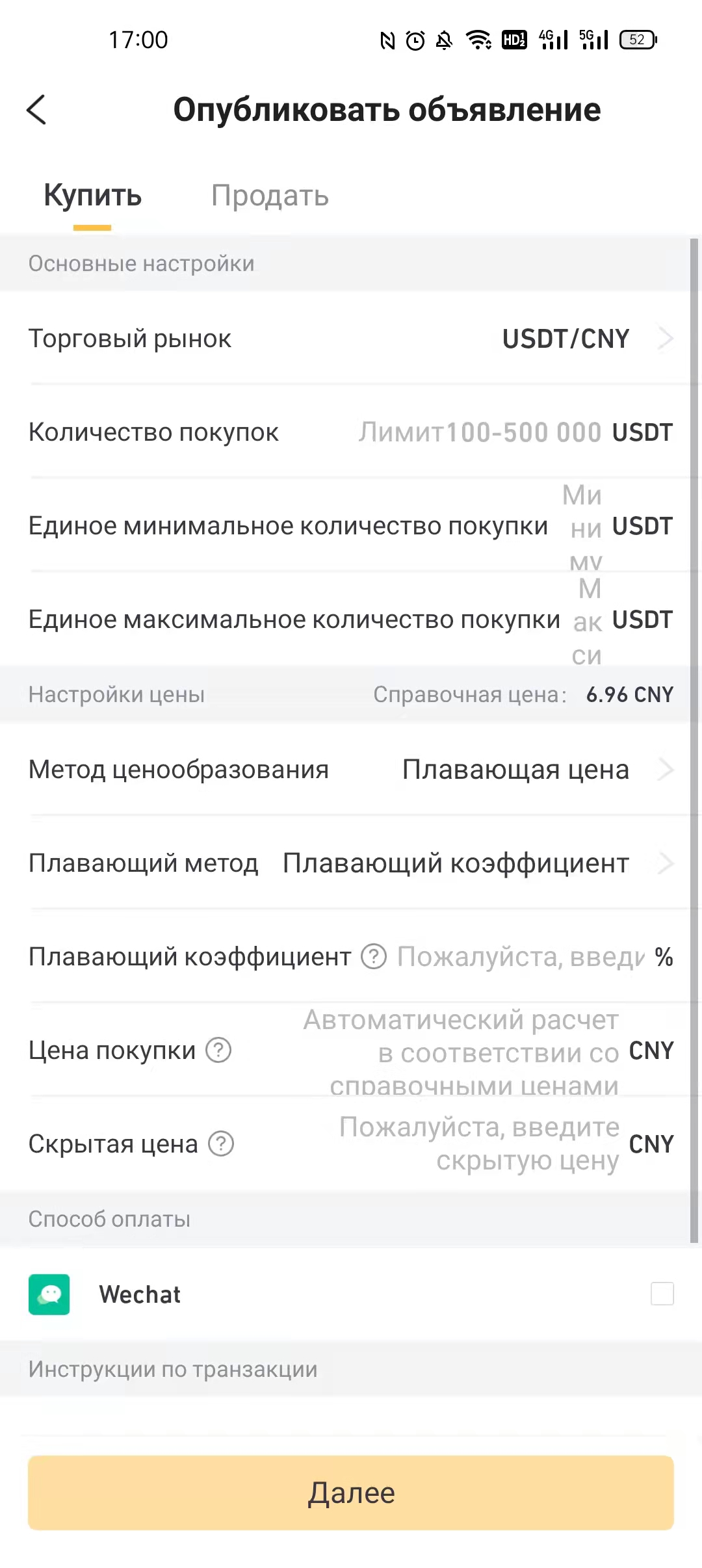The height and width of the screenshot is (1568, 702).
Task: Enter a value in Плавающий коэффициент field
Action: point(520,957)
